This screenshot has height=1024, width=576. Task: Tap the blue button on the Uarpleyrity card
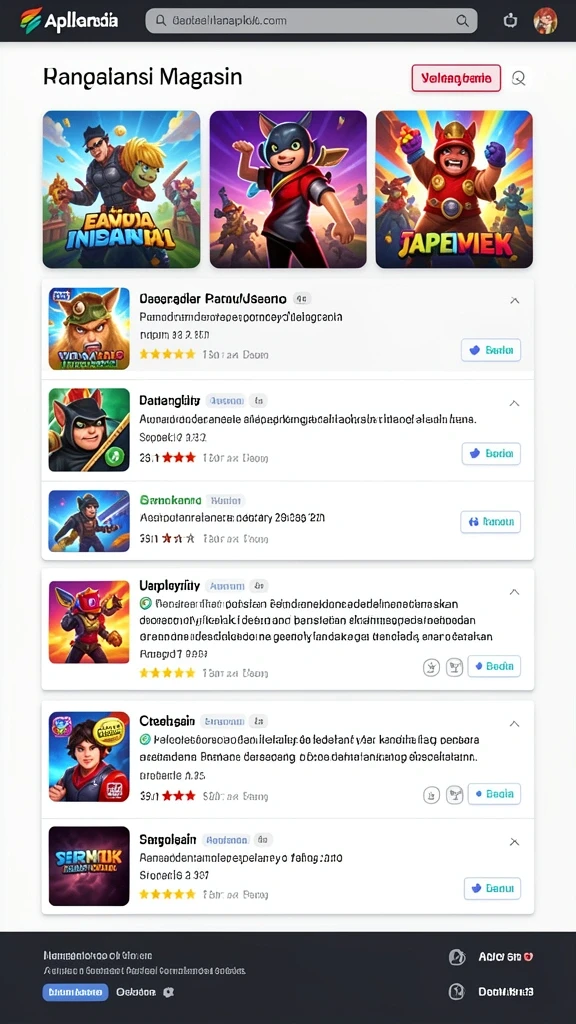pos(494,666)
